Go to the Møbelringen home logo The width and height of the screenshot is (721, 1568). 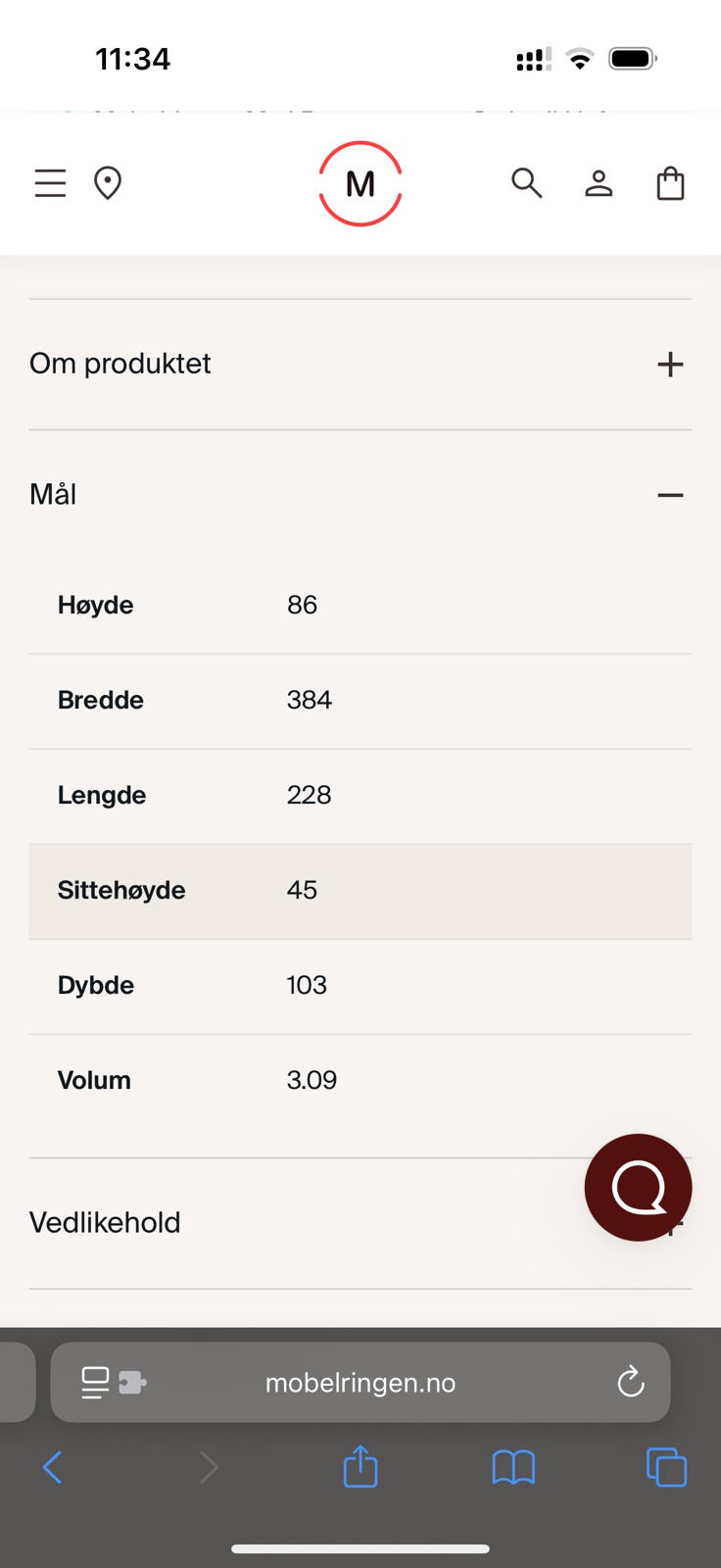[x=360, y=183]
